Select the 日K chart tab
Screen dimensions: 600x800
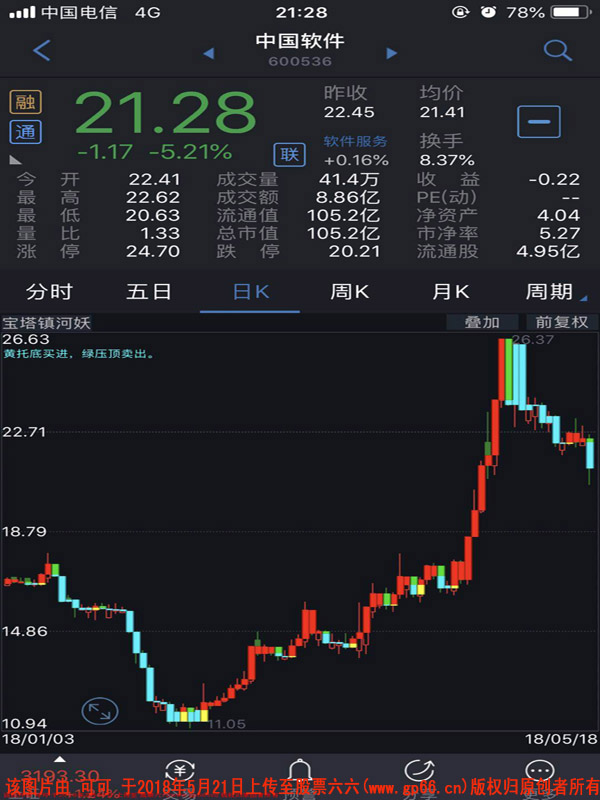click(x=250, y=292)
